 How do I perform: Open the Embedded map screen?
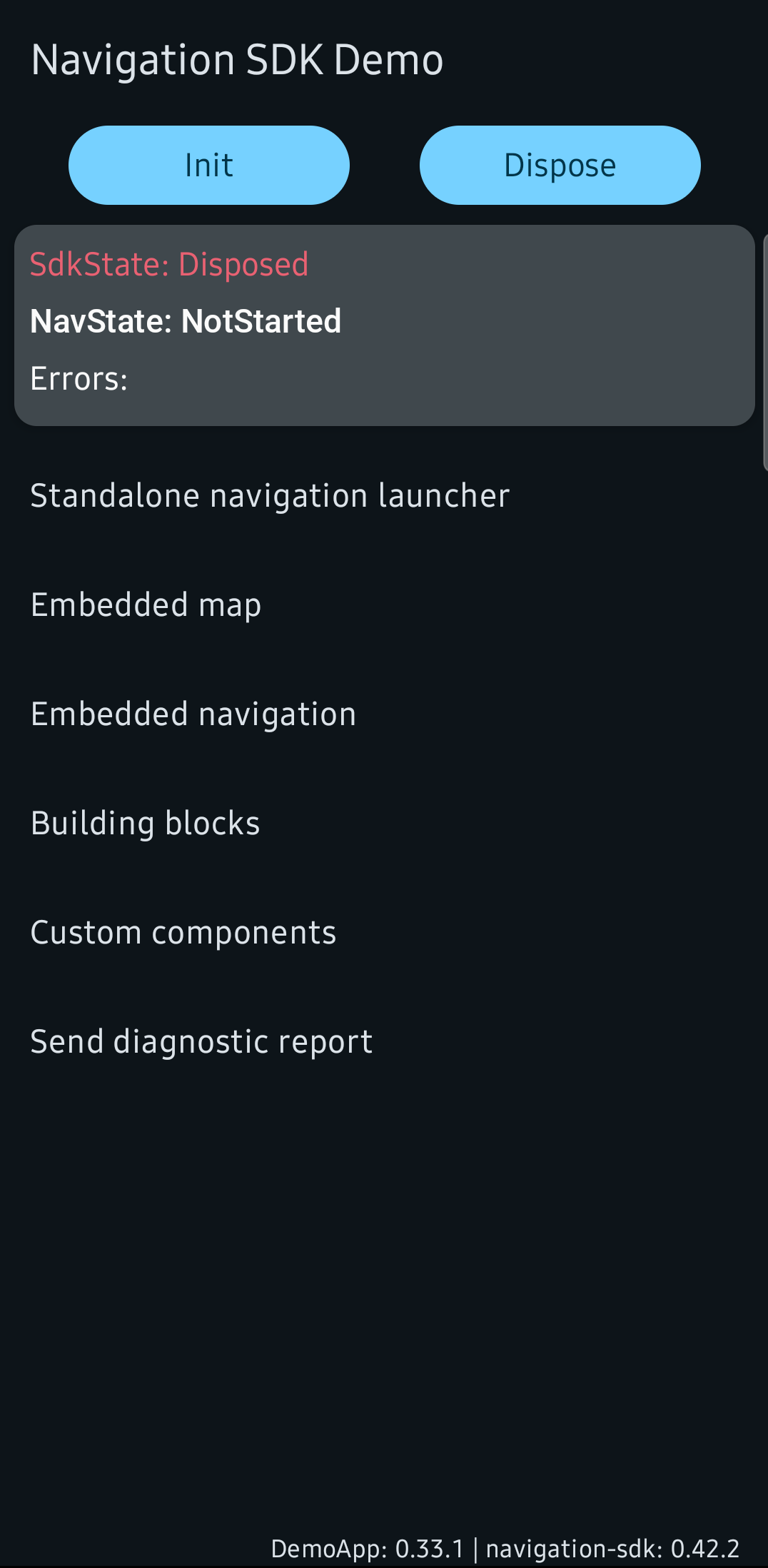[146, 605]
